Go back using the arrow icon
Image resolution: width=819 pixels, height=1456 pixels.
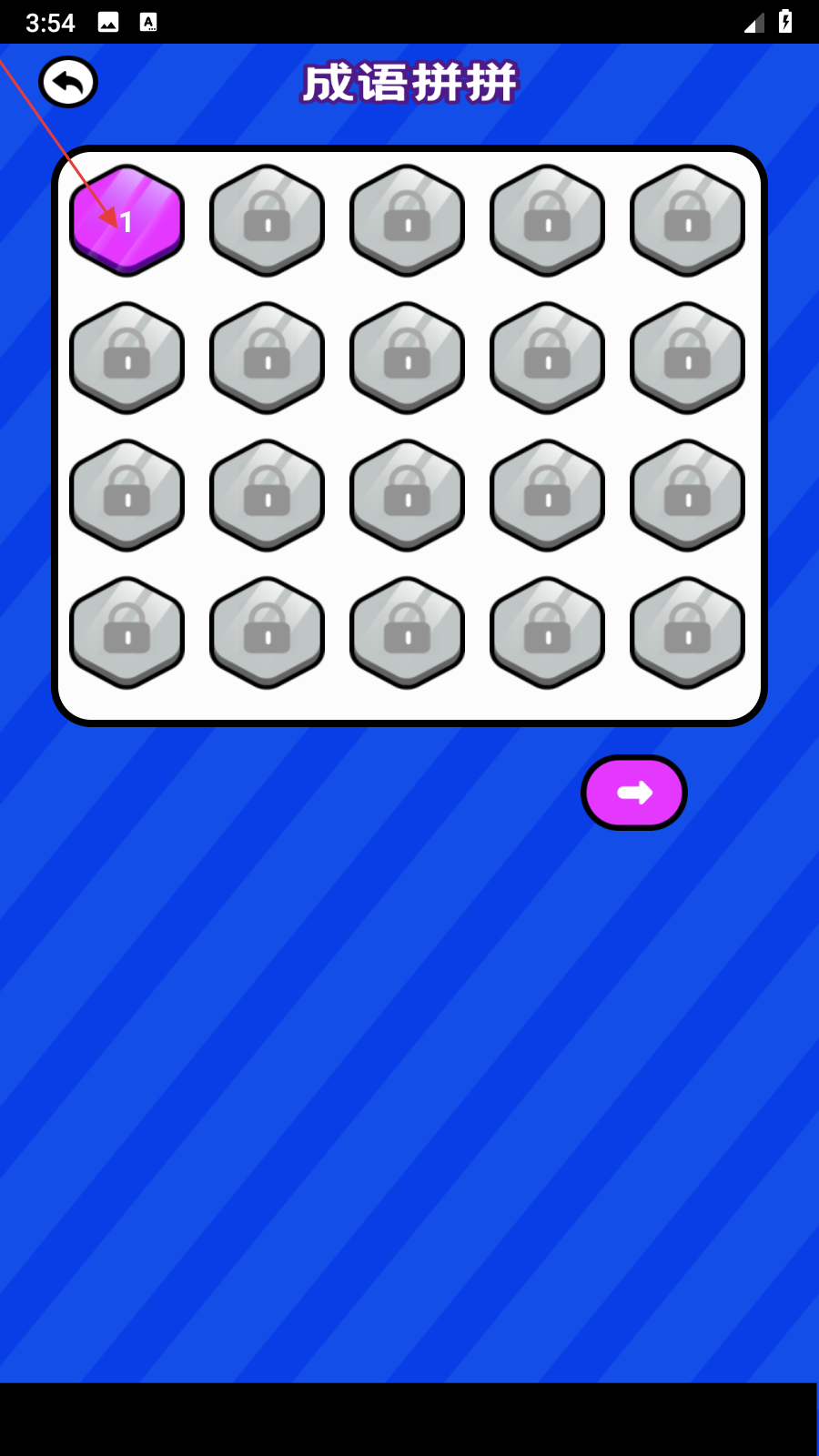coord(68,82)
